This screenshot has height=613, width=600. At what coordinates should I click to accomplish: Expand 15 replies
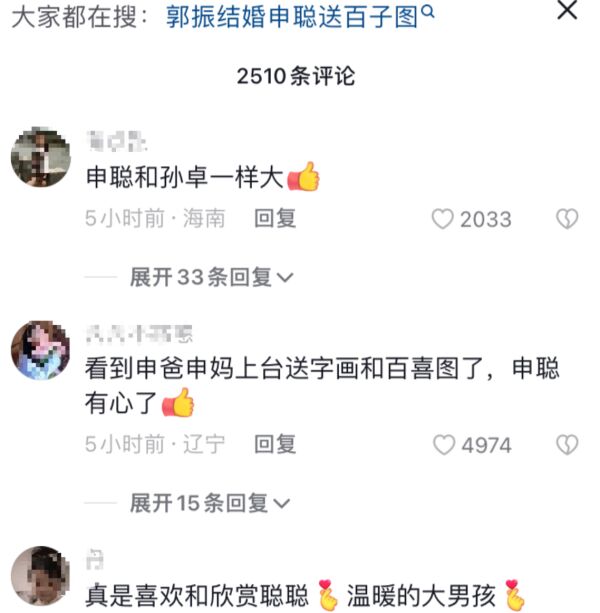click(211, 503)
